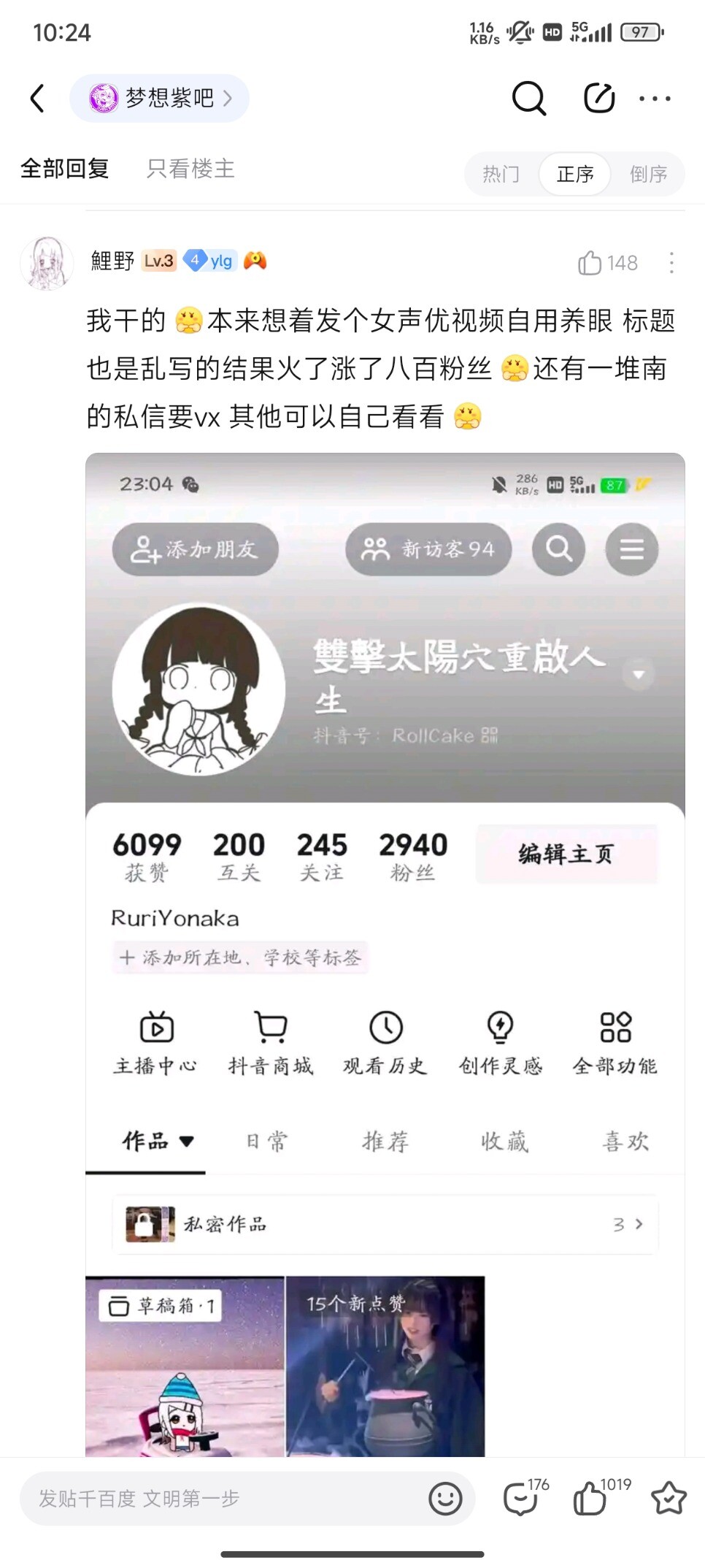Open the search icon in the header
The height and width of the screenshot is (1568, 705).
(528, 98)
